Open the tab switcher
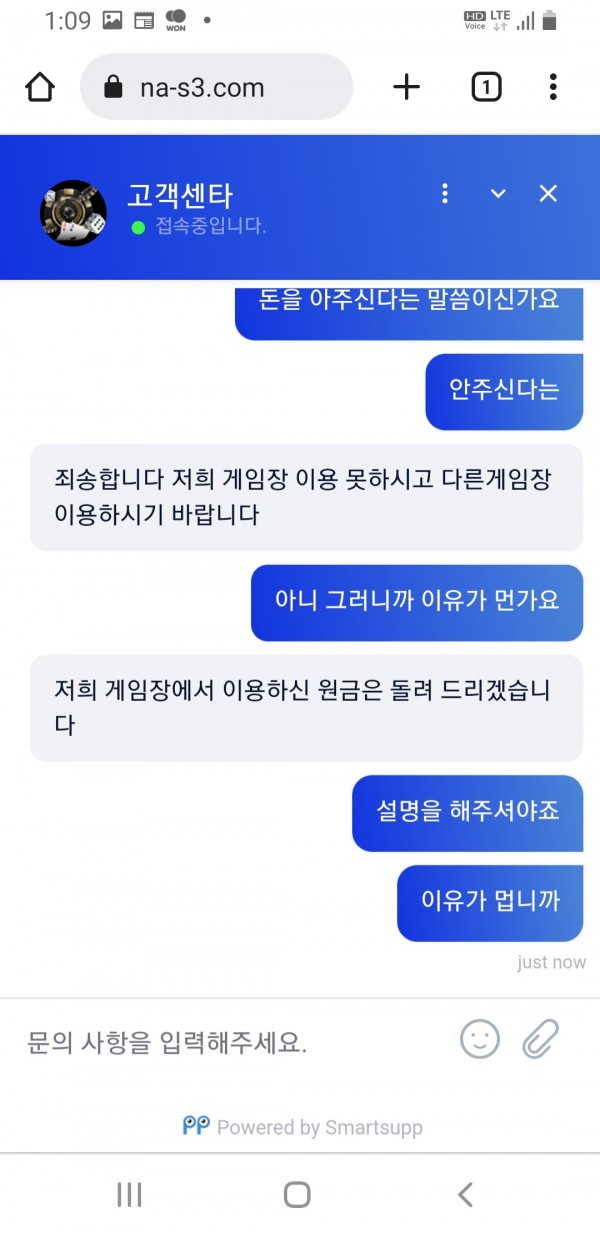Screen dimensions: 600x1233 coord(486,88)
